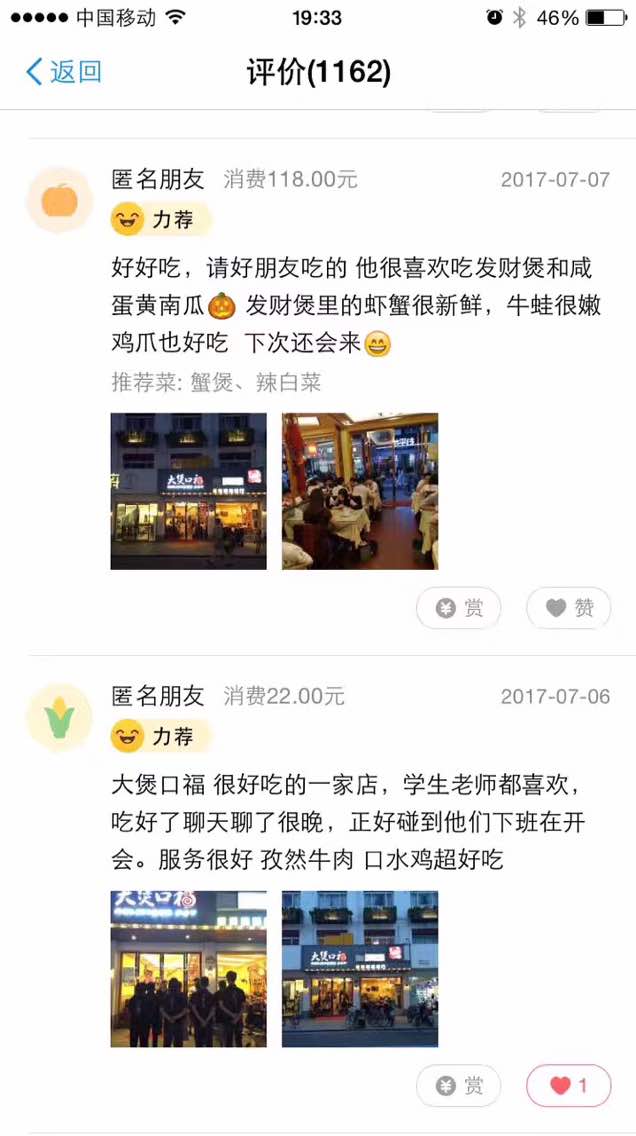This screenshot has width=636, height=1136.
Task: Open building exterior photo in the 2017-07-06 review
Action: [360, 969]
